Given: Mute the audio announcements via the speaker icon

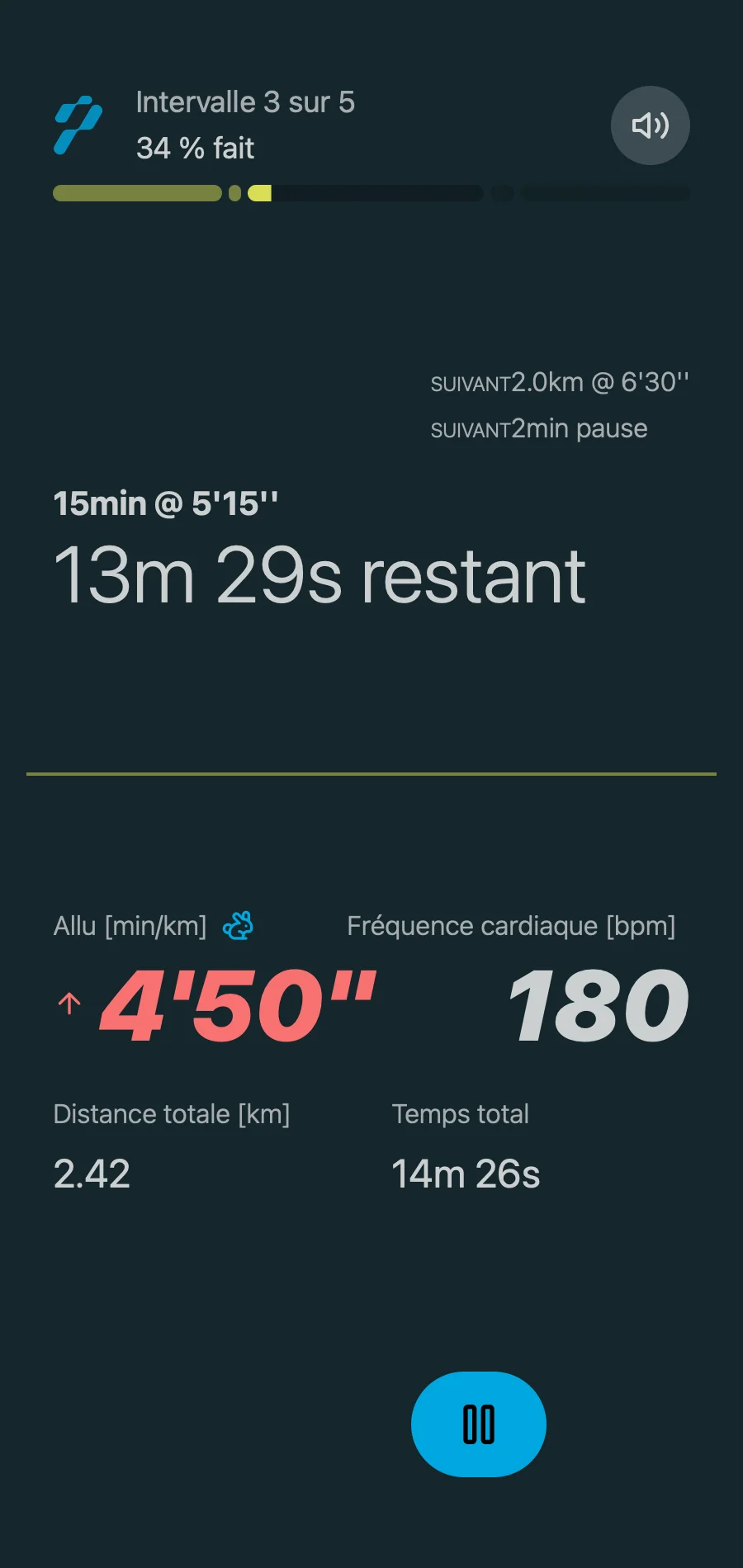Looking at the screenshot, I should (x=650, y=125).
